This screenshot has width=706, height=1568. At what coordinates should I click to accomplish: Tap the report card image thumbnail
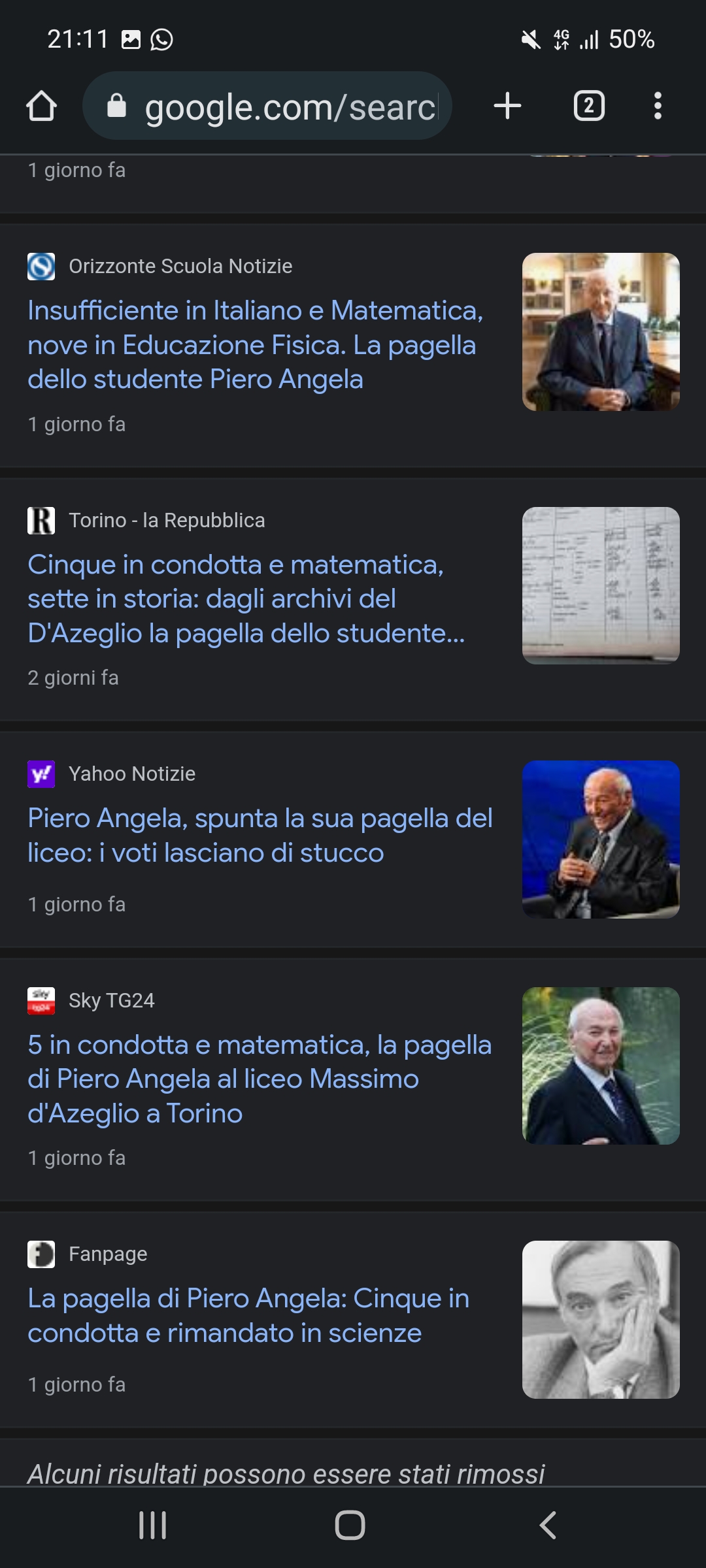(x=601, y=585)
